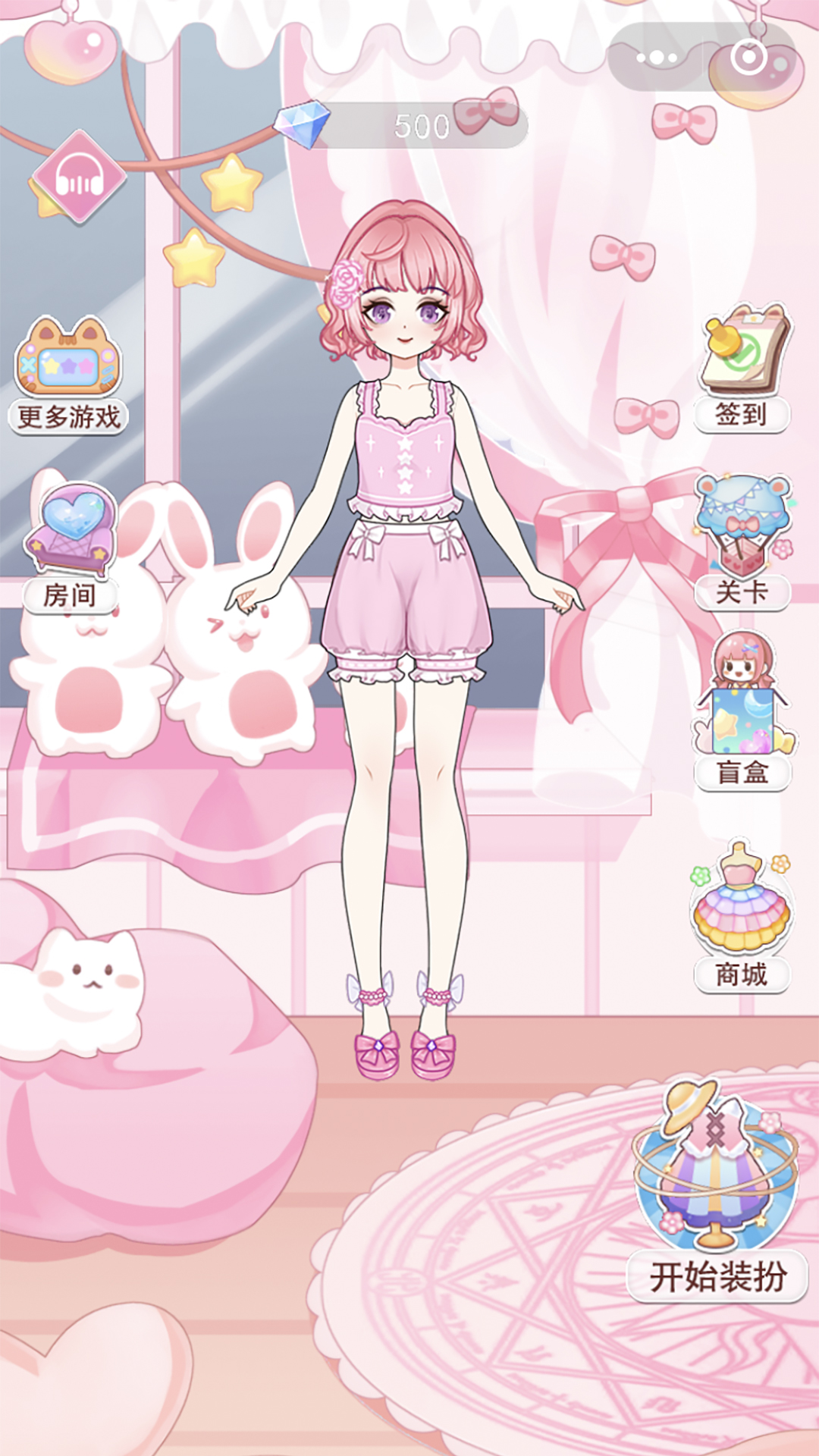Close the mini-program with circle button
The height and width of the screenshot is (1456, 819).
point(749,58)
